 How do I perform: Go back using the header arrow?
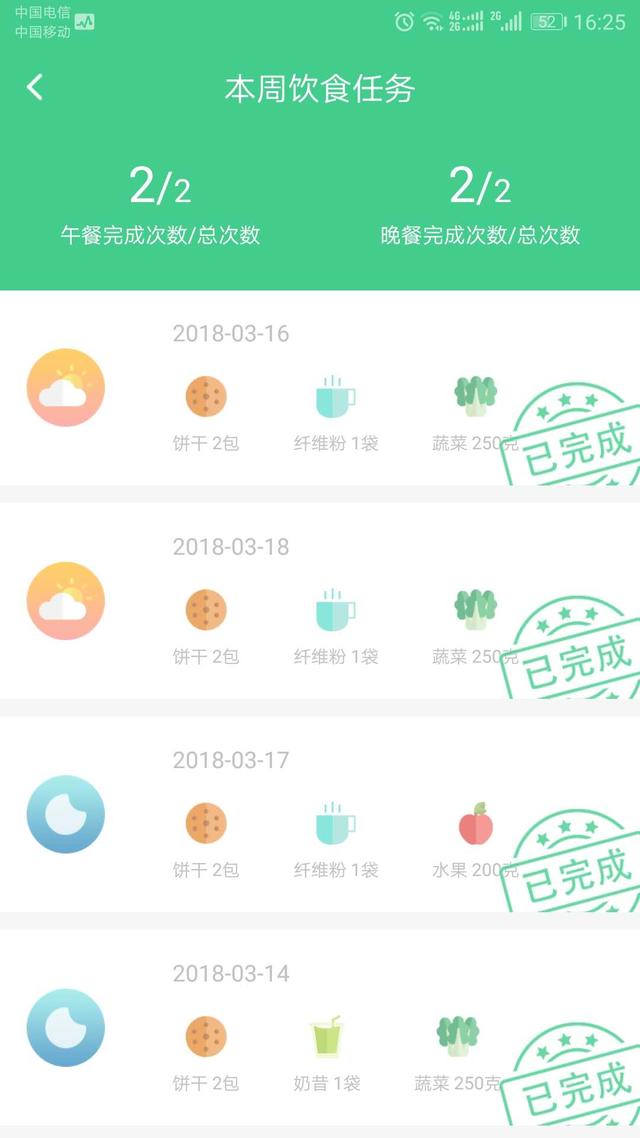[35, 88]
